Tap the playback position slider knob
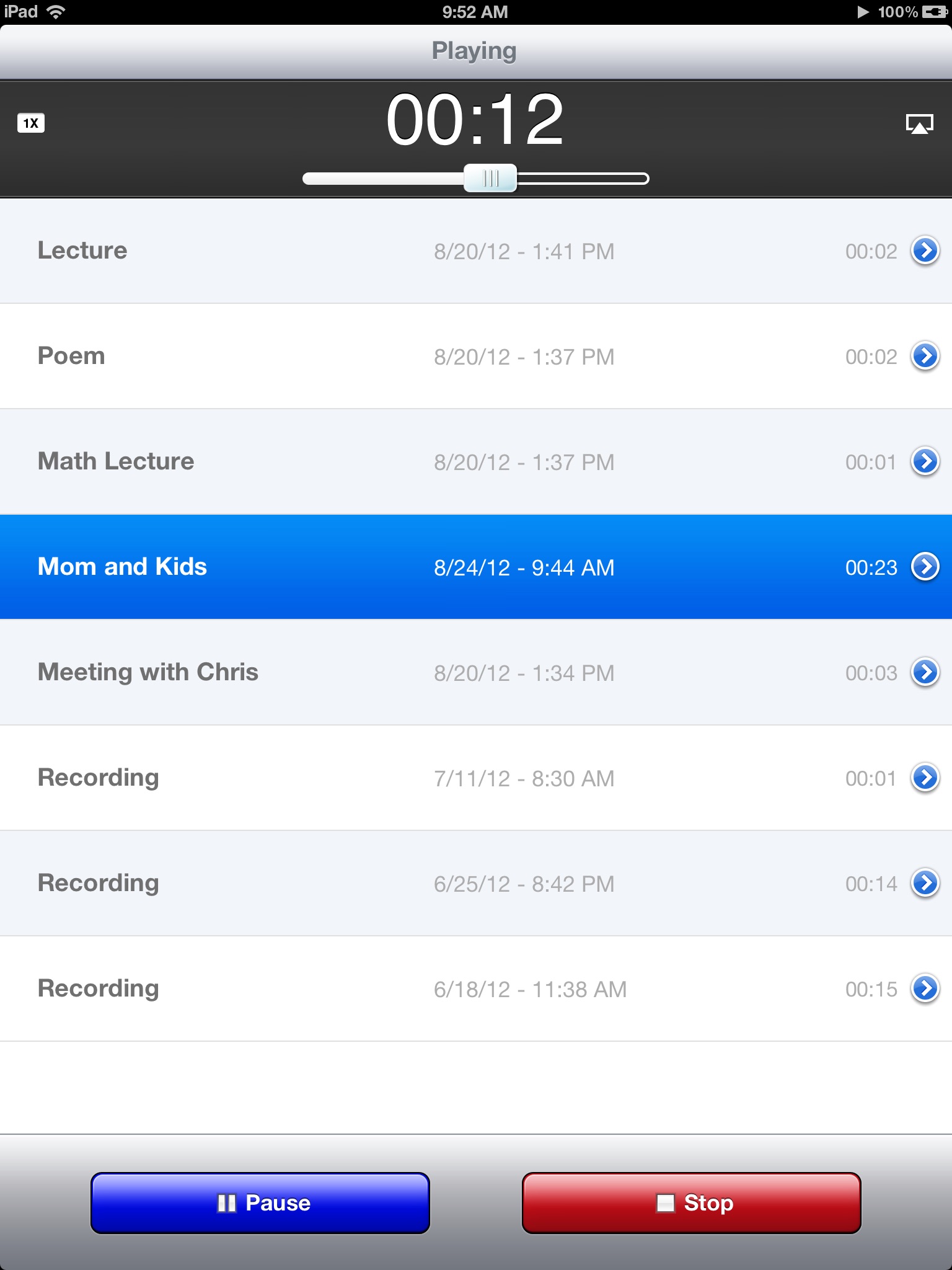Image resolution: width=952 pixels, height=1270 pixels. pyautogui.click(x=490, y=179)
